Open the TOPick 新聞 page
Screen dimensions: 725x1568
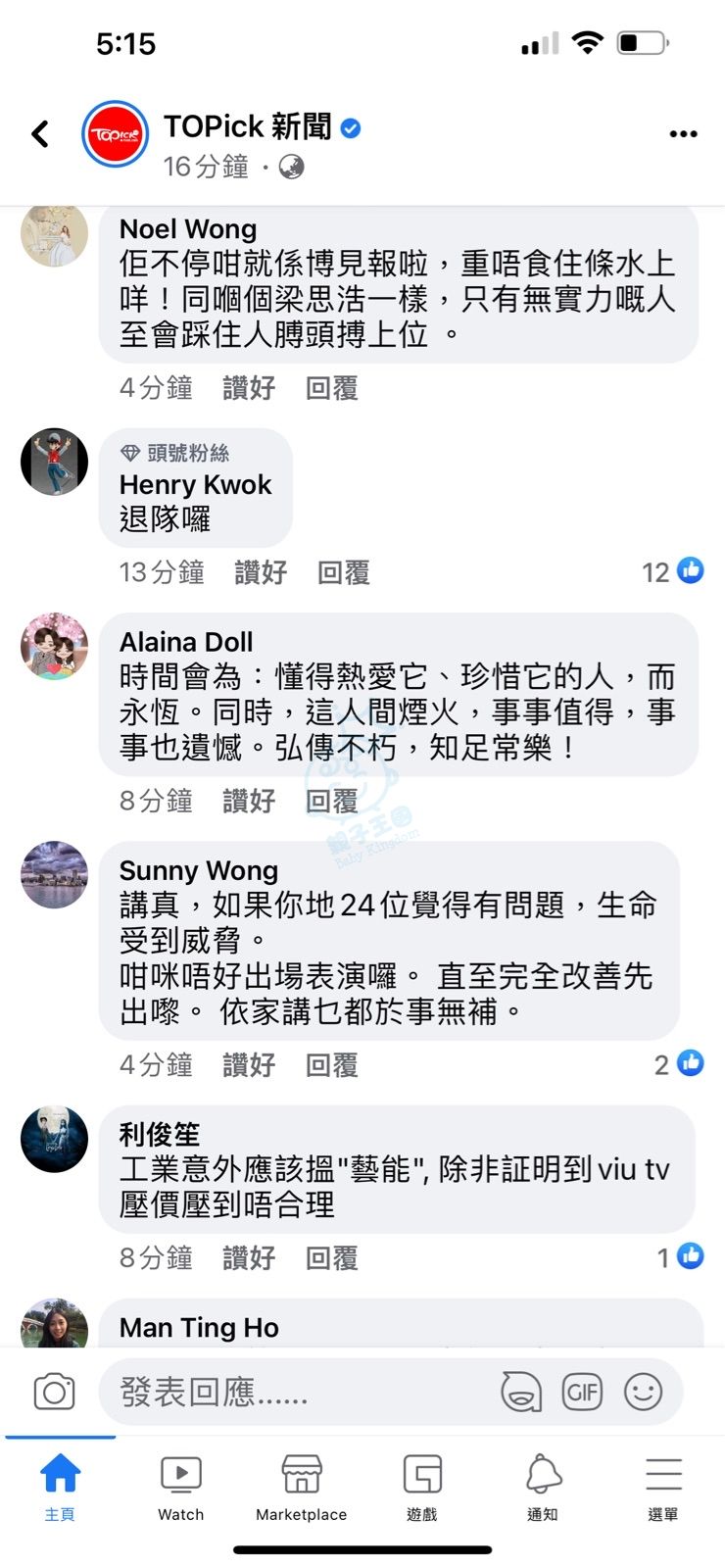[247, 127]
